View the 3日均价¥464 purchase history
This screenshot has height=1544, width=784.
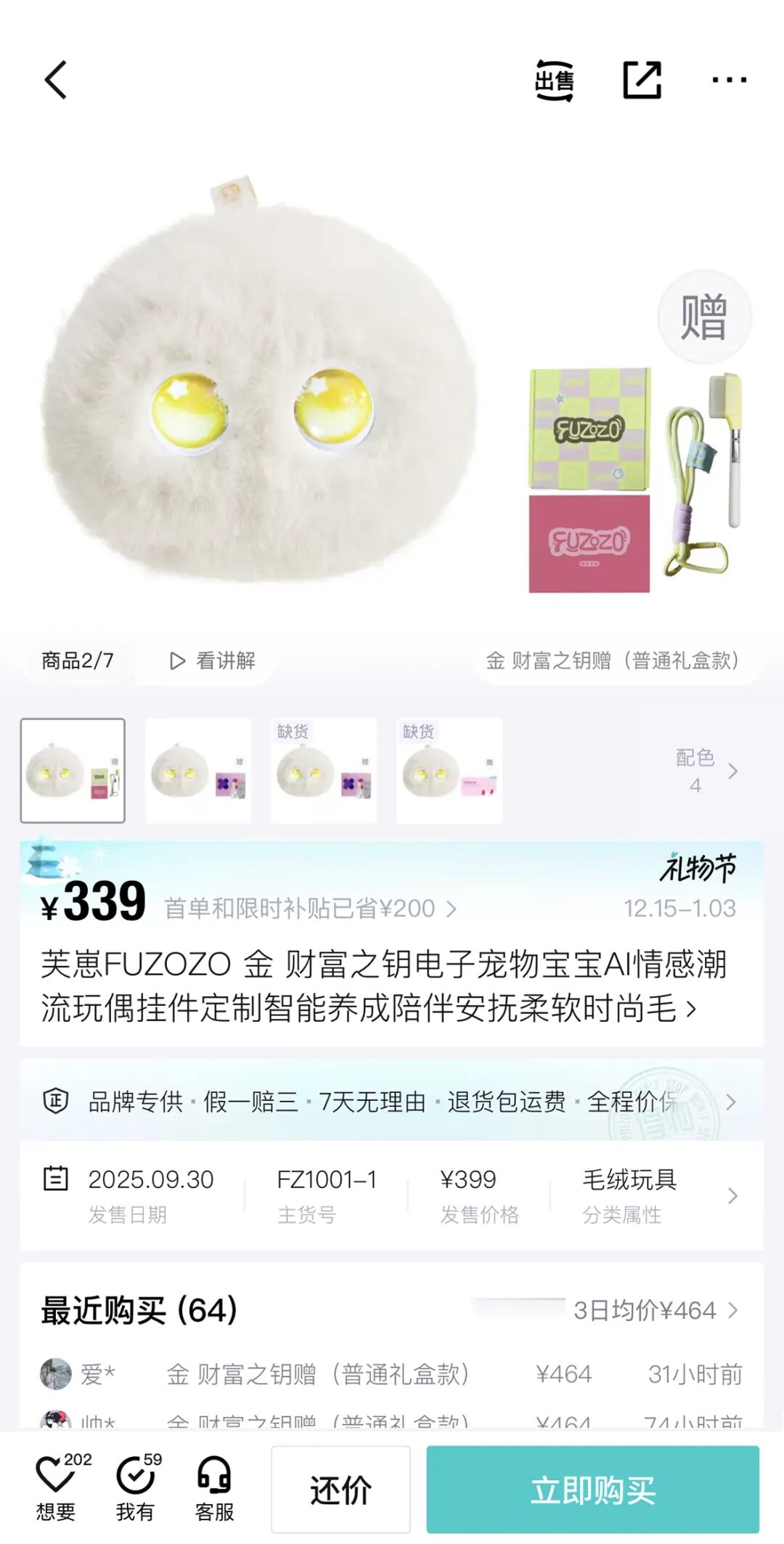click(x=655, y=1310)
